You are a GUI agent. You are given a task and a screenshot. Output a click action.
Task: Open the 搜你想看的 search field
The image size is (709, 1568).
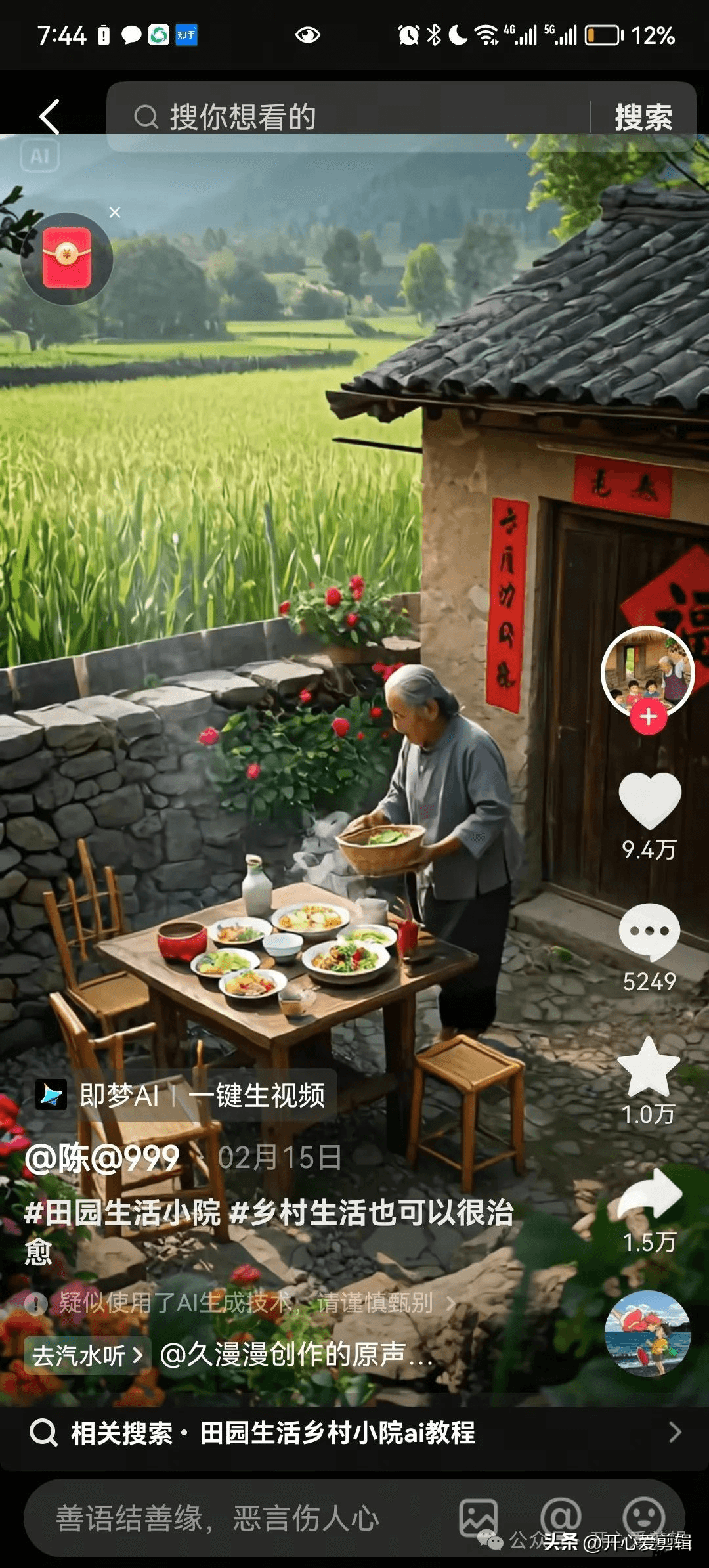coord(348,117)
